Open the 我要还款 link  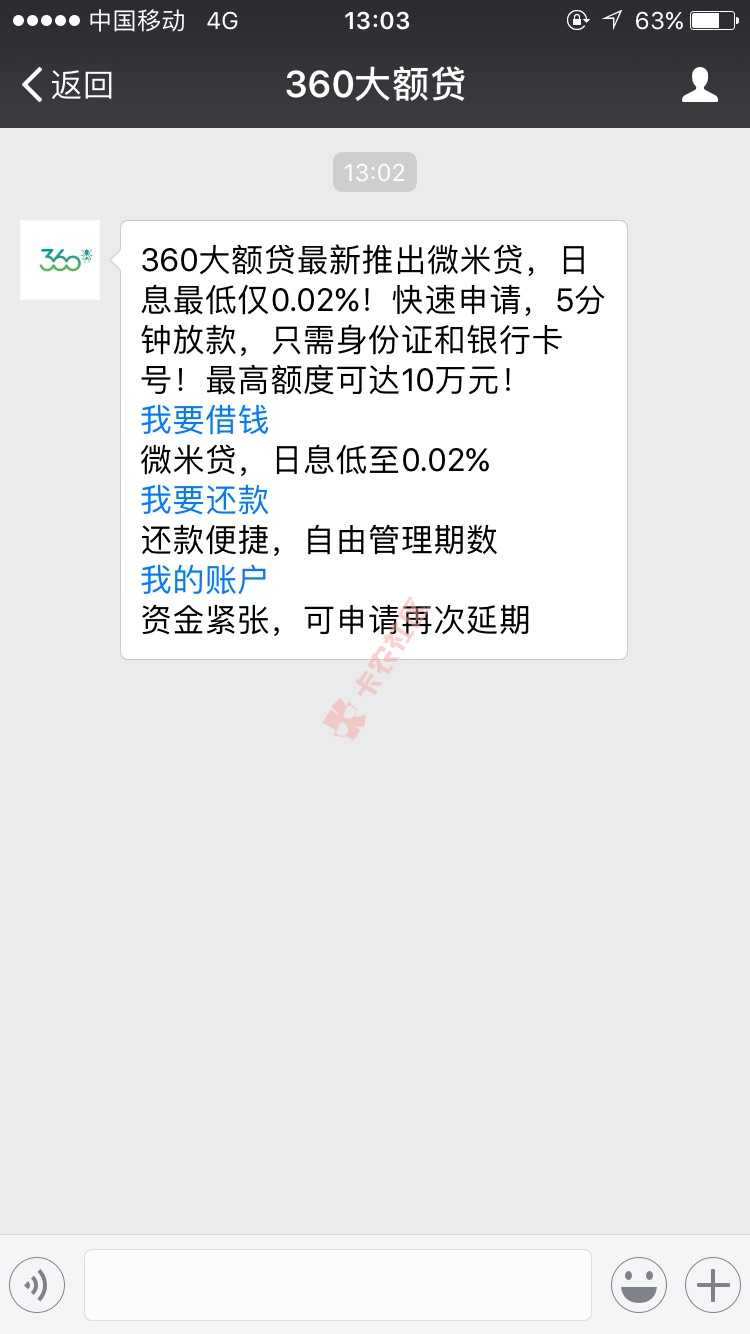pos(205,500)
